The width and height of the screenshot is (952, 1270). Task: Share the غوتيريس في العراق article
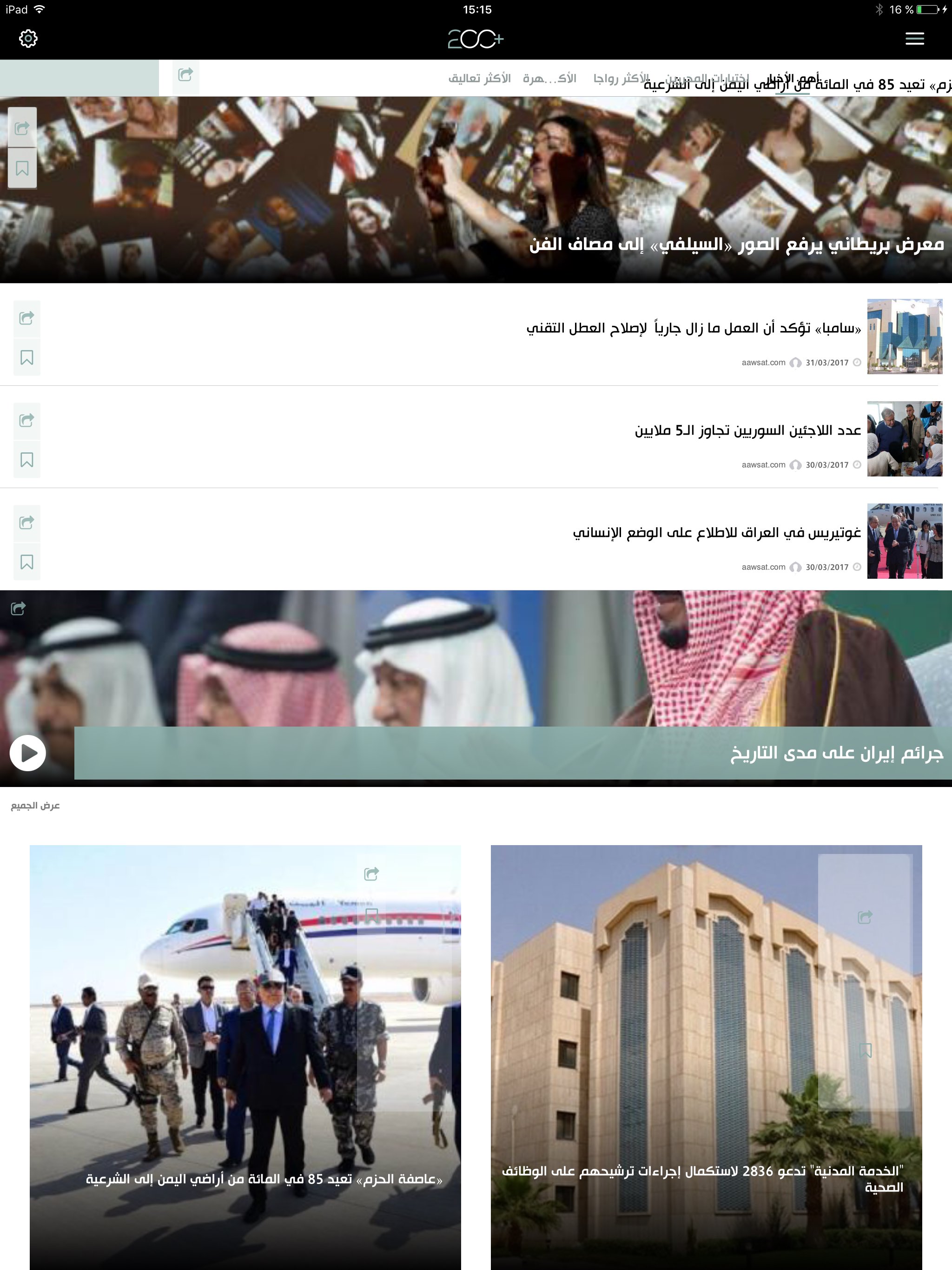pos(26,523)
